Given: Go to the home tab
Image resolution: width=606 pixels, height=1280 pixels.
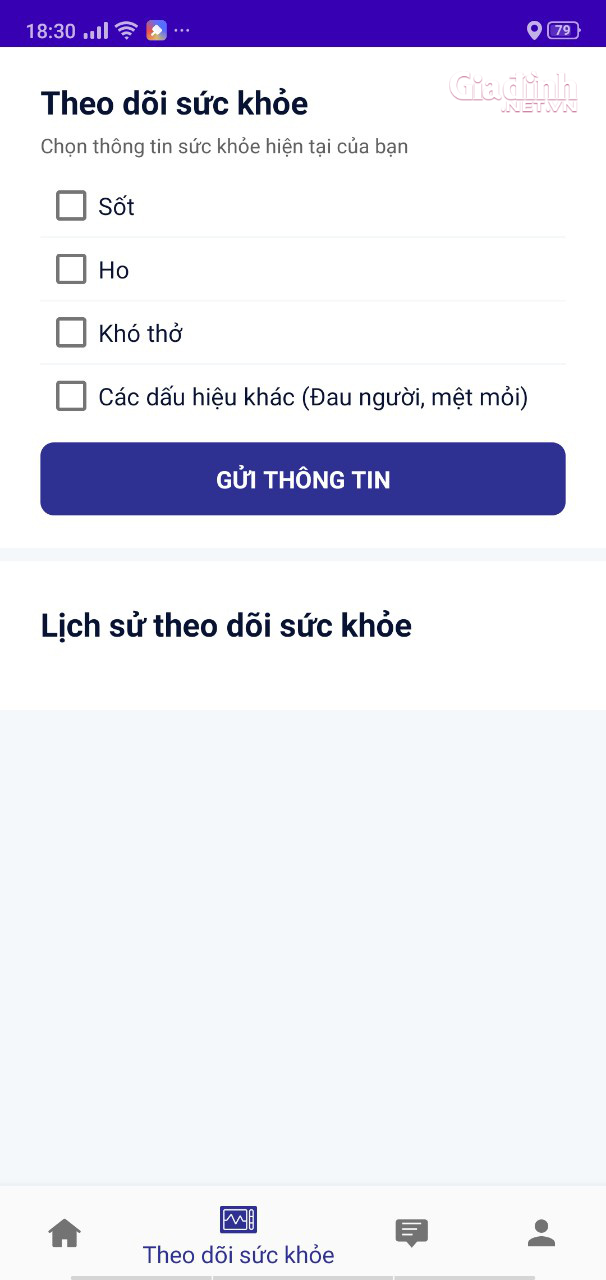Looking at the screenshot, I should [65, 1233].
